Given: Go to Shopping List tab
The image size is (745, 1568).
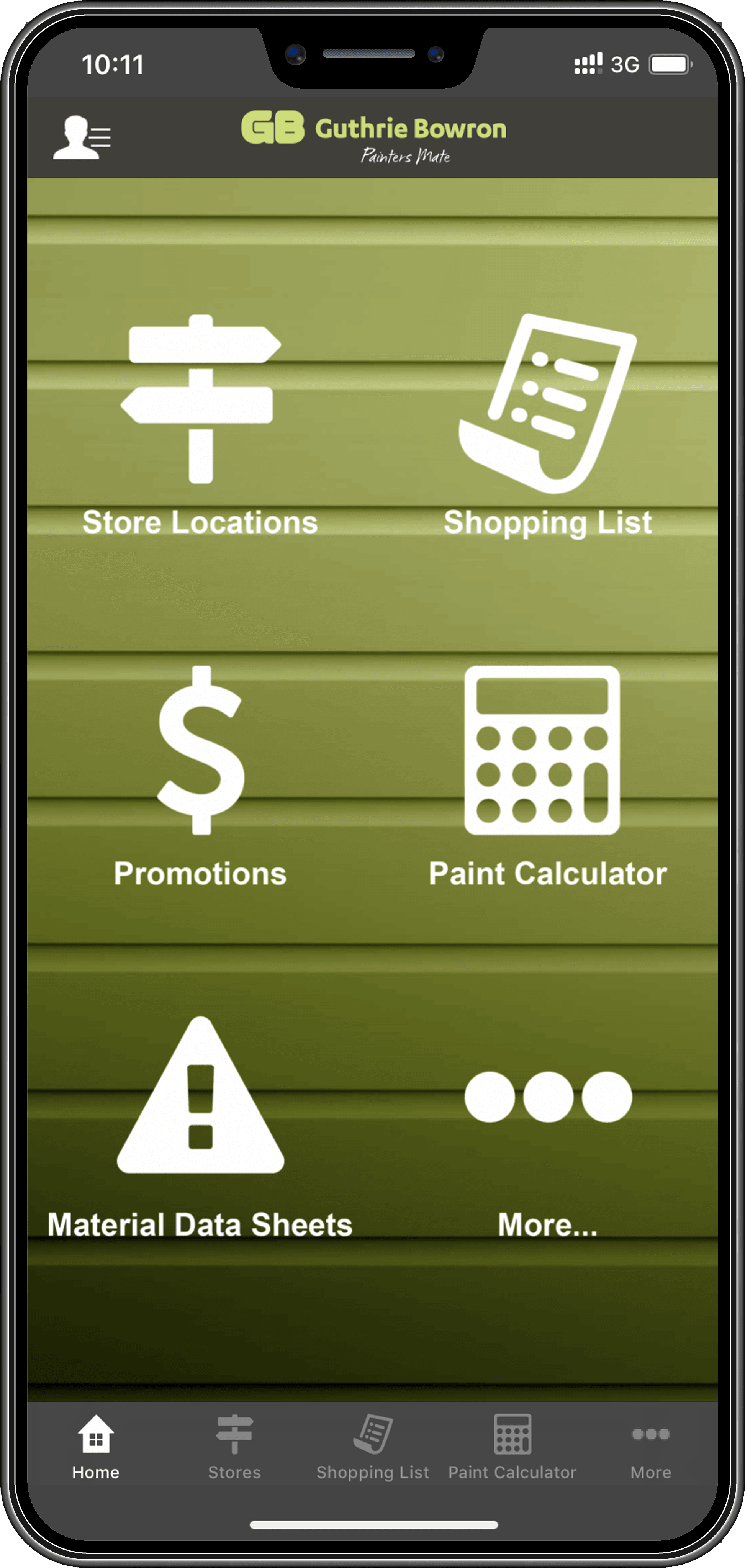Looking at the screenshot, I should tap(372, 1447).
